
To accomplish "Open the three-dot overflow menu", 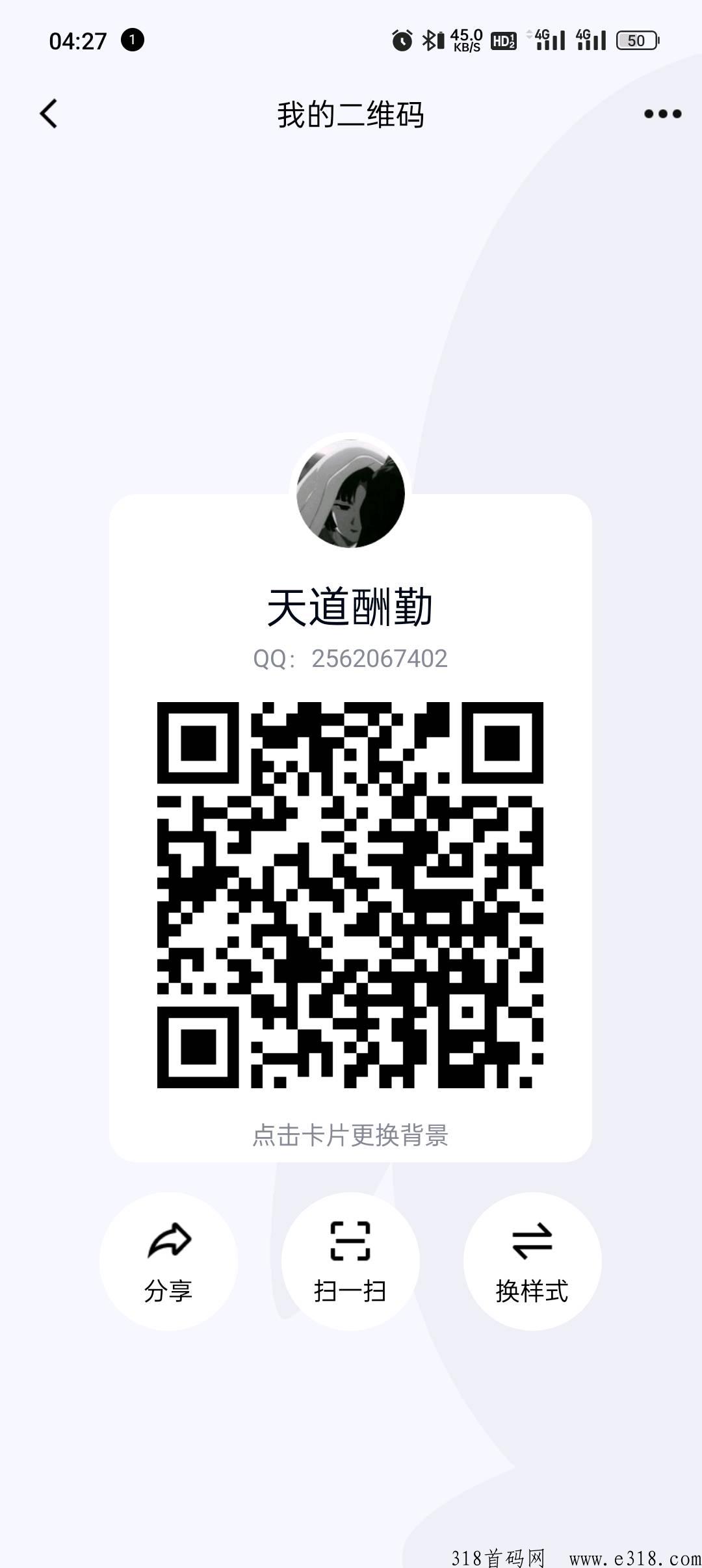I will pos(662,114).
